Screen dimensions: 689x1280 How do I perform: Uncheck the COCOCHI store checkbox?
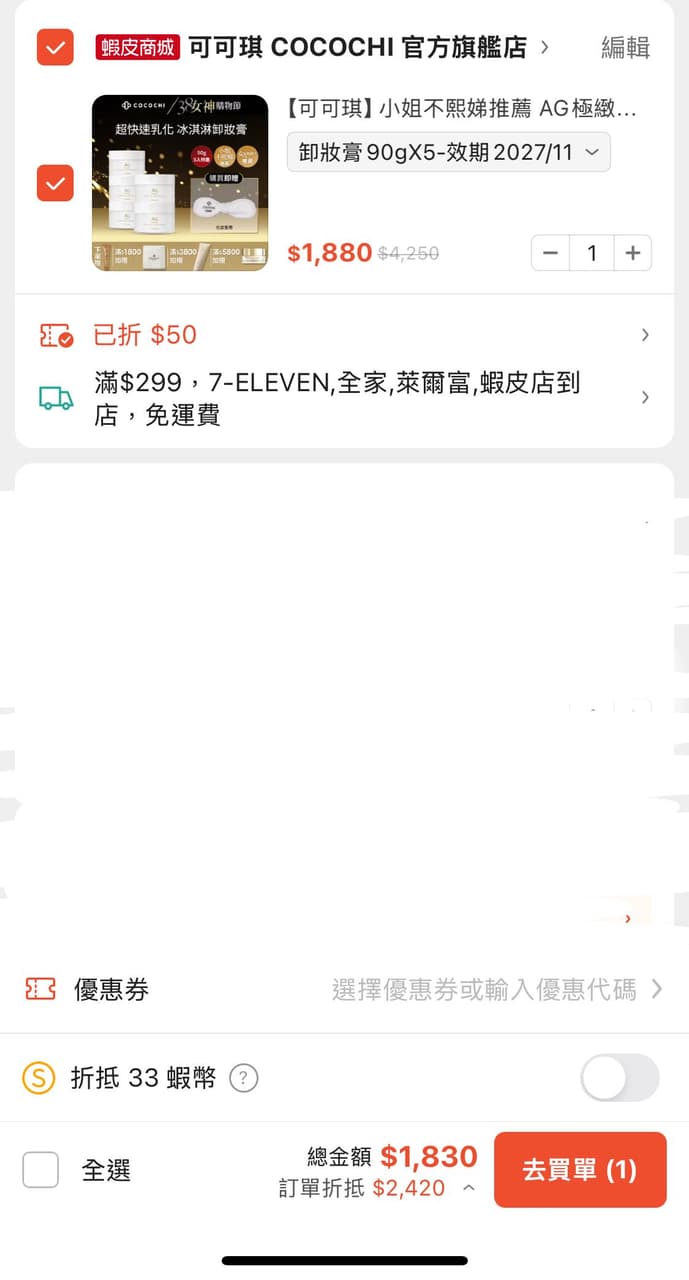pyautogui.click(x=55, y=47)
